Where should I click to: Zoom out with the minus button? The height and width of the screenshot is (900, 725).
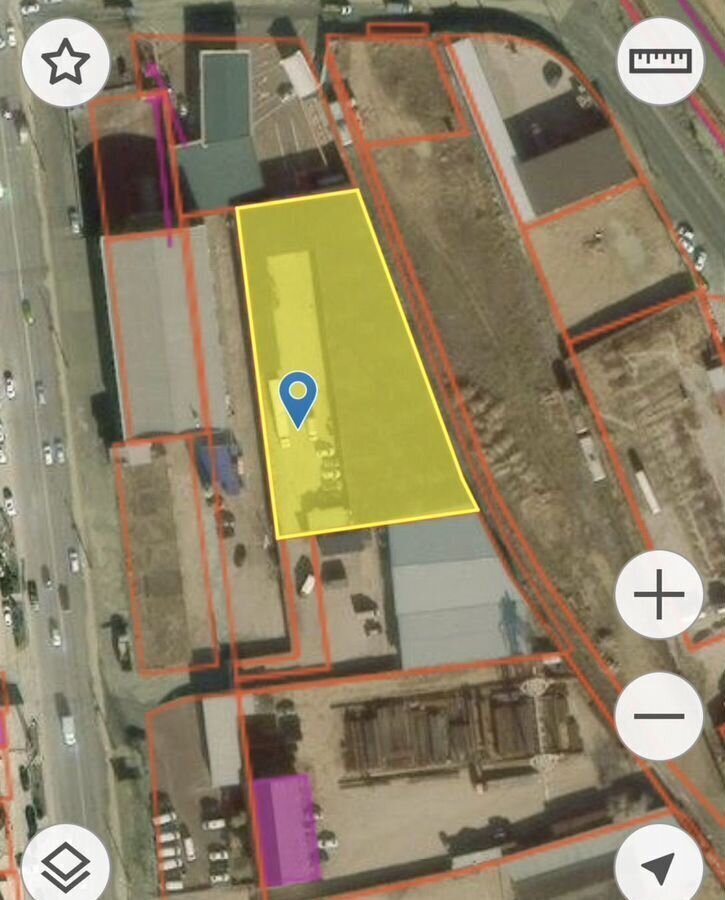(x=658, y=715)
